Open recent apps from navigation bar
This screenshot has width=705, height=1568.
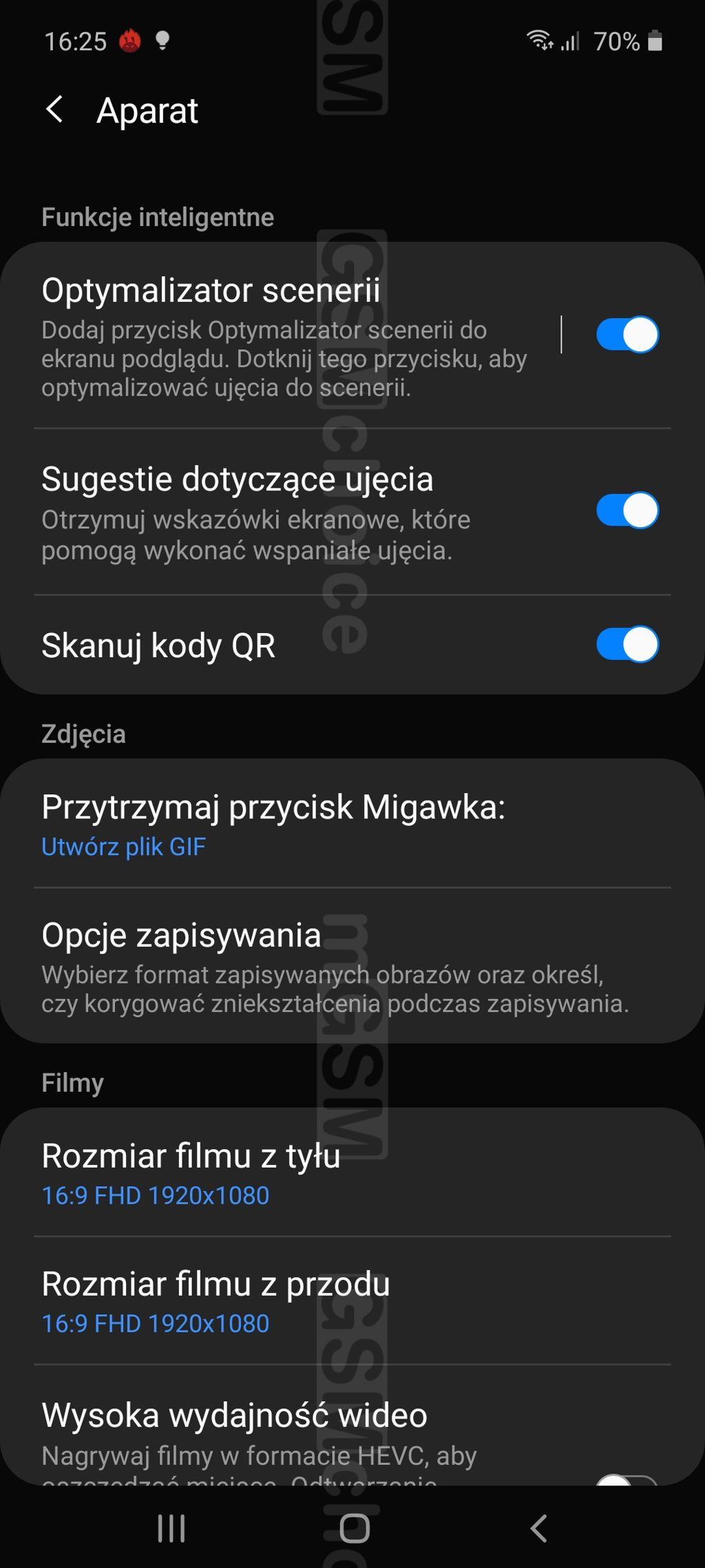[x=171, y=1528]
